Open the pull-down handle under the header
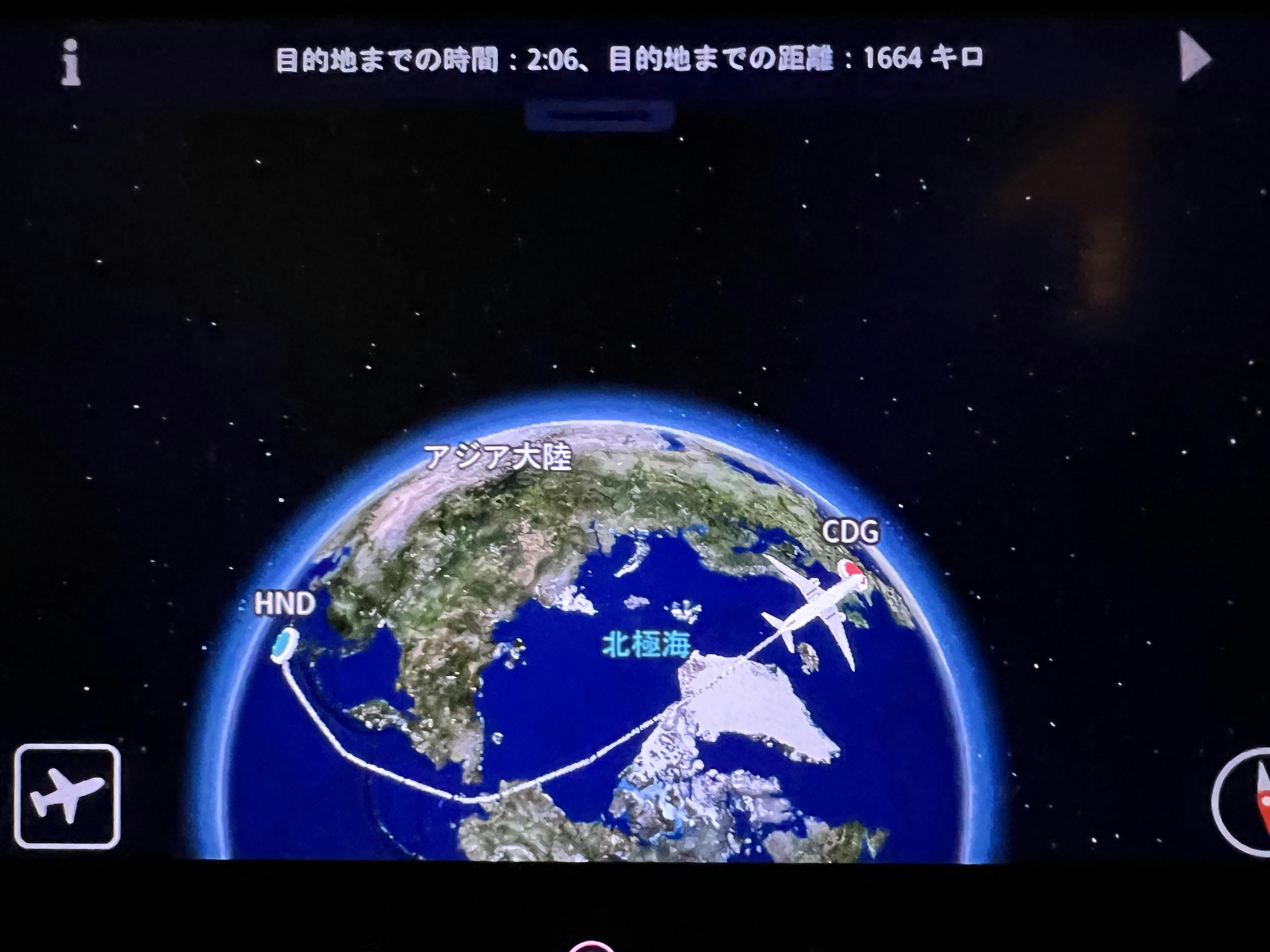 pos(599,115)
